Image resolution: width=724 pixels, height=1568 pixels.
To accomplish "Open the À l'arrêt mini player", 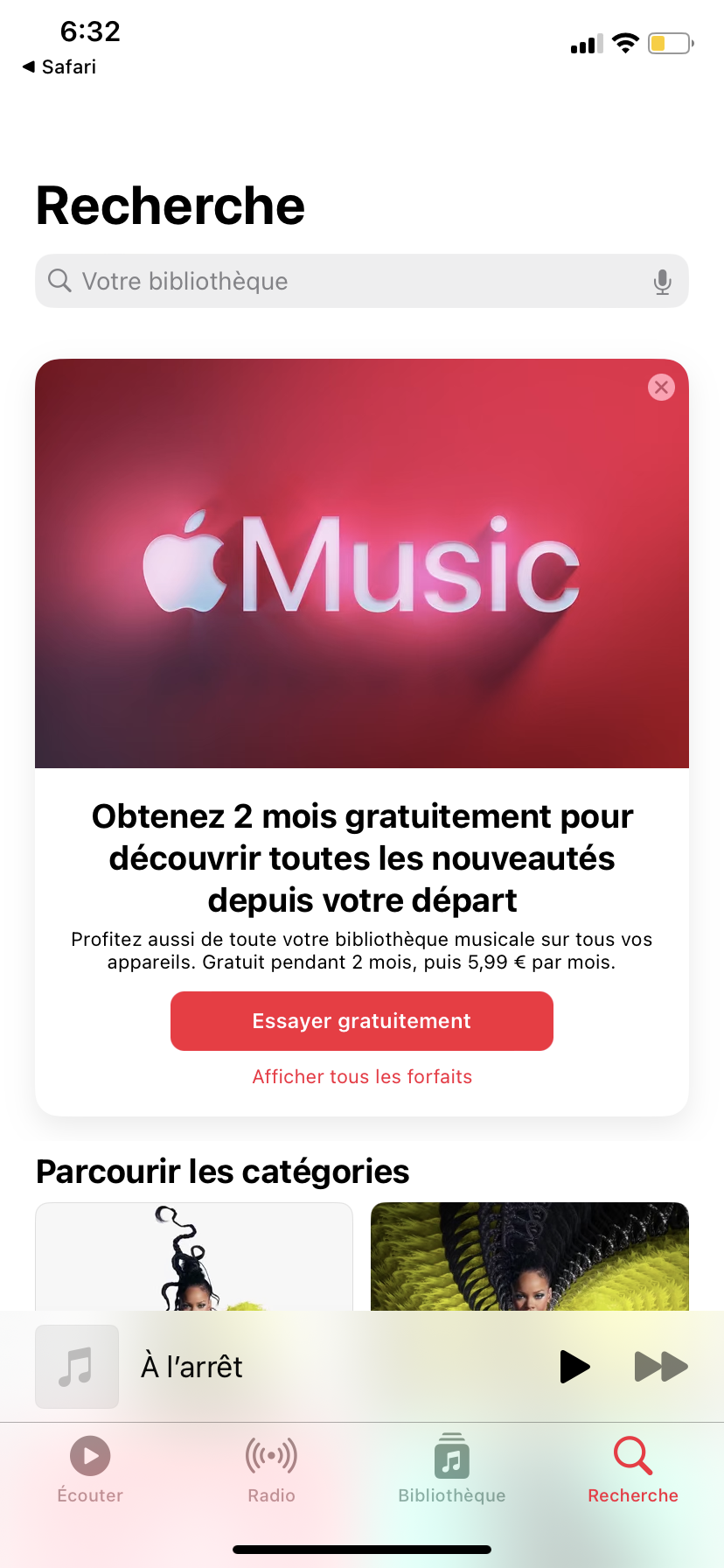I will point(289,1366).
